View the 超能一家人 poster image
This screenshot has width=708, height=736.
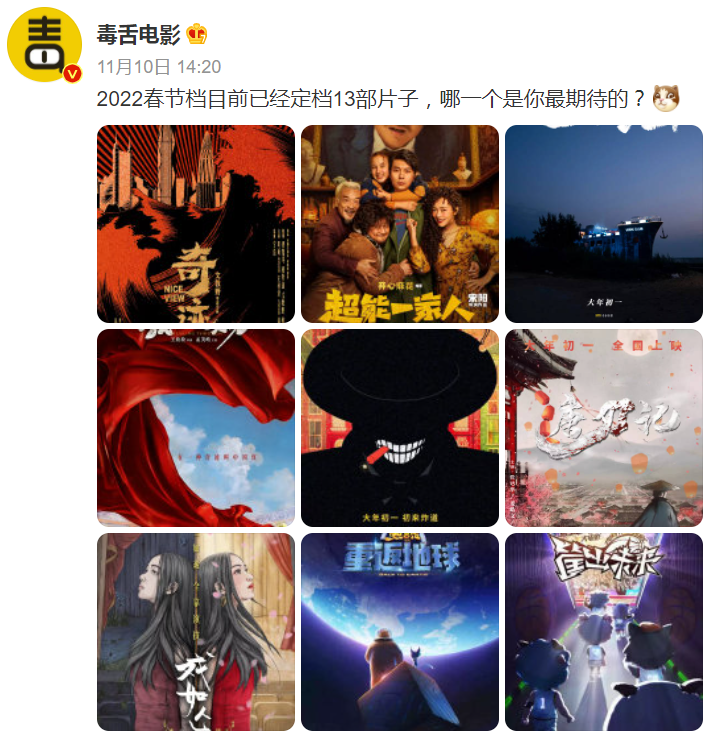tap(400, 224)
